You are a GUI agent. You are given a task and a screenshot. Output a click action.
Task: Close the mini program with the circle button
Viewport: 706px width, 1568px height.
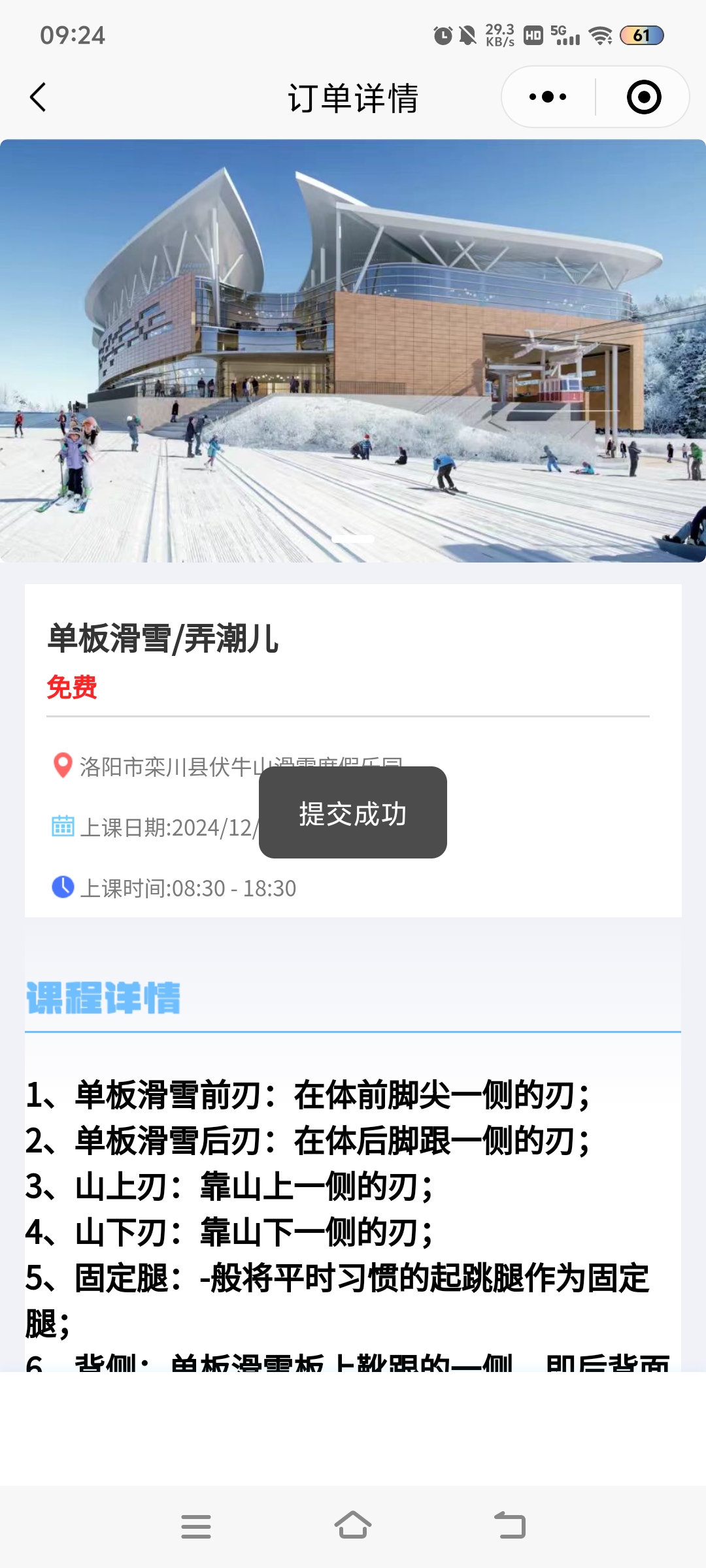tap(643, 97)
